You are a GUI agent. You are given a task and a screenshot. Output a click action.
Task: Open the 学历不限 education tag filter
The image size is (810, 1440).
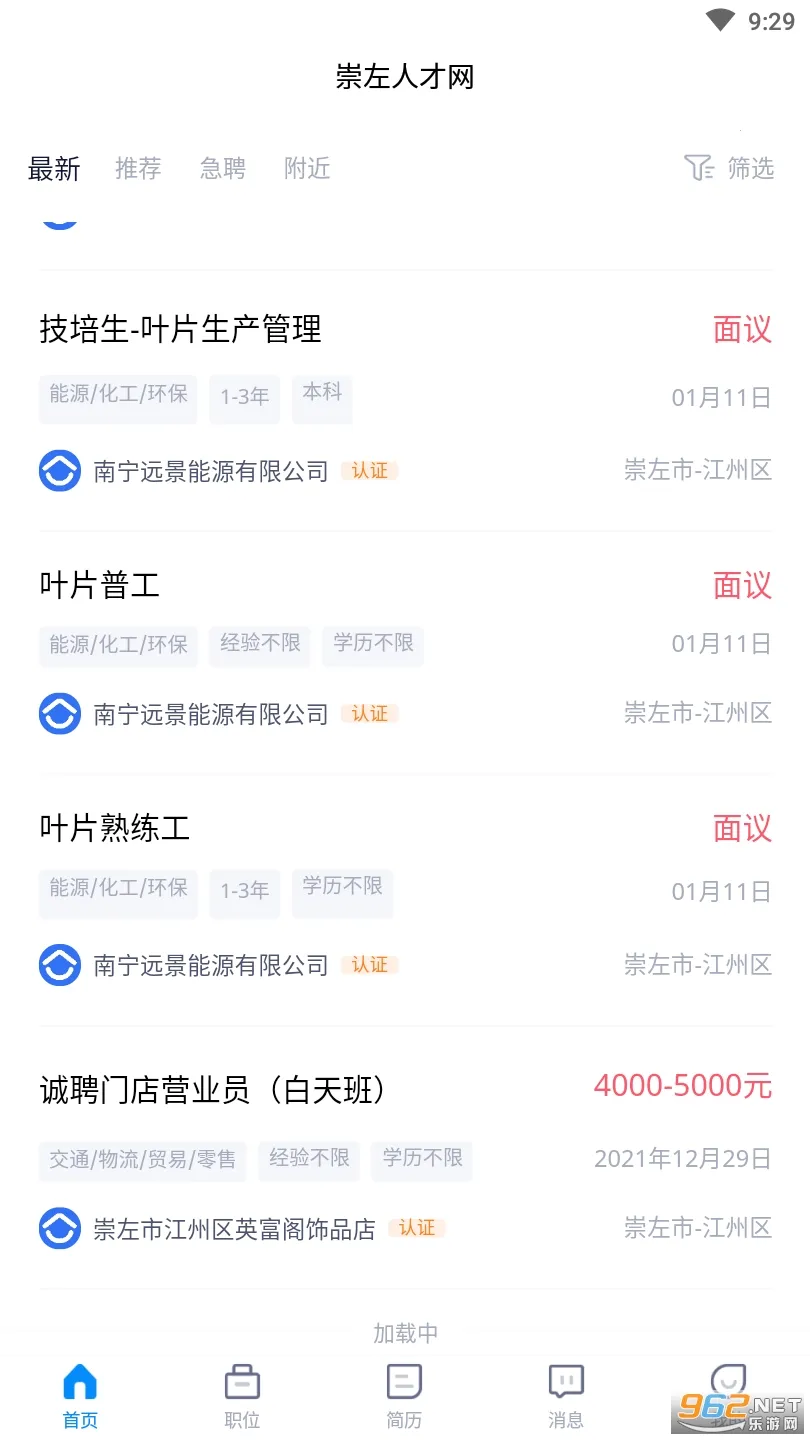pos(372,645)
